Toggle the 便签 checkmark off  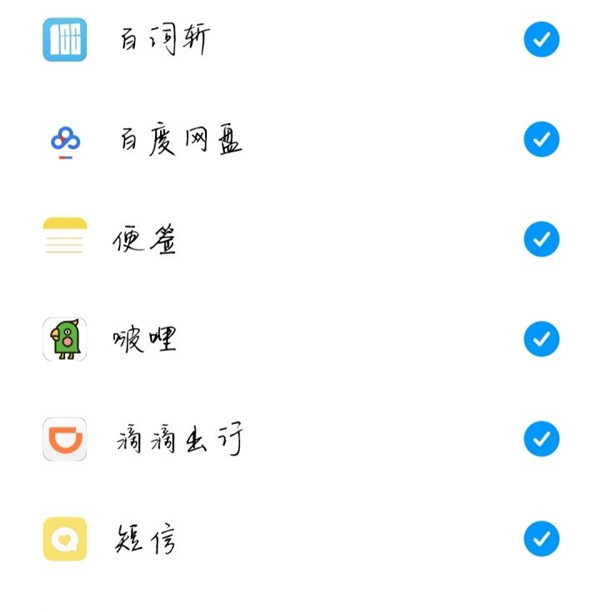point(541,240)
